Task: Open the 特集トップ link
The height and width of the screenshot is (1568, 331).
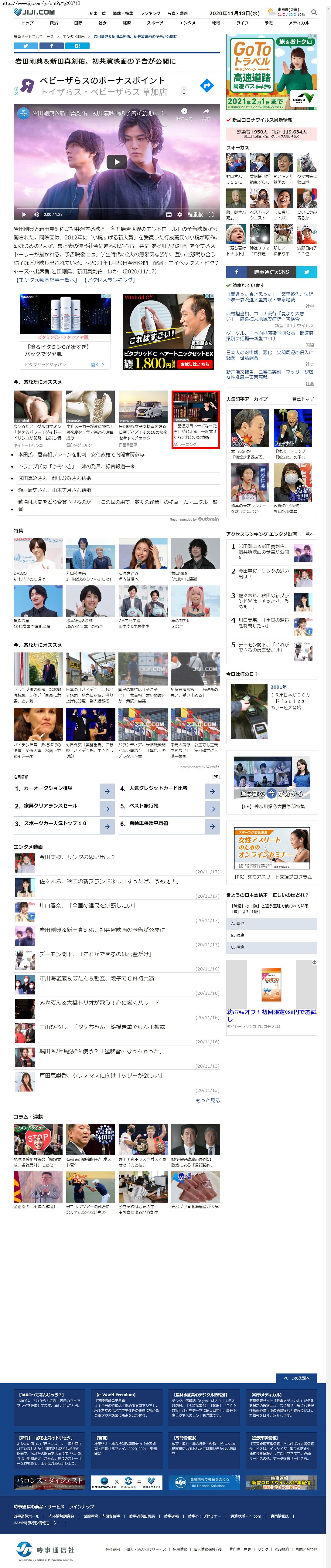Action: coord(303,399)
